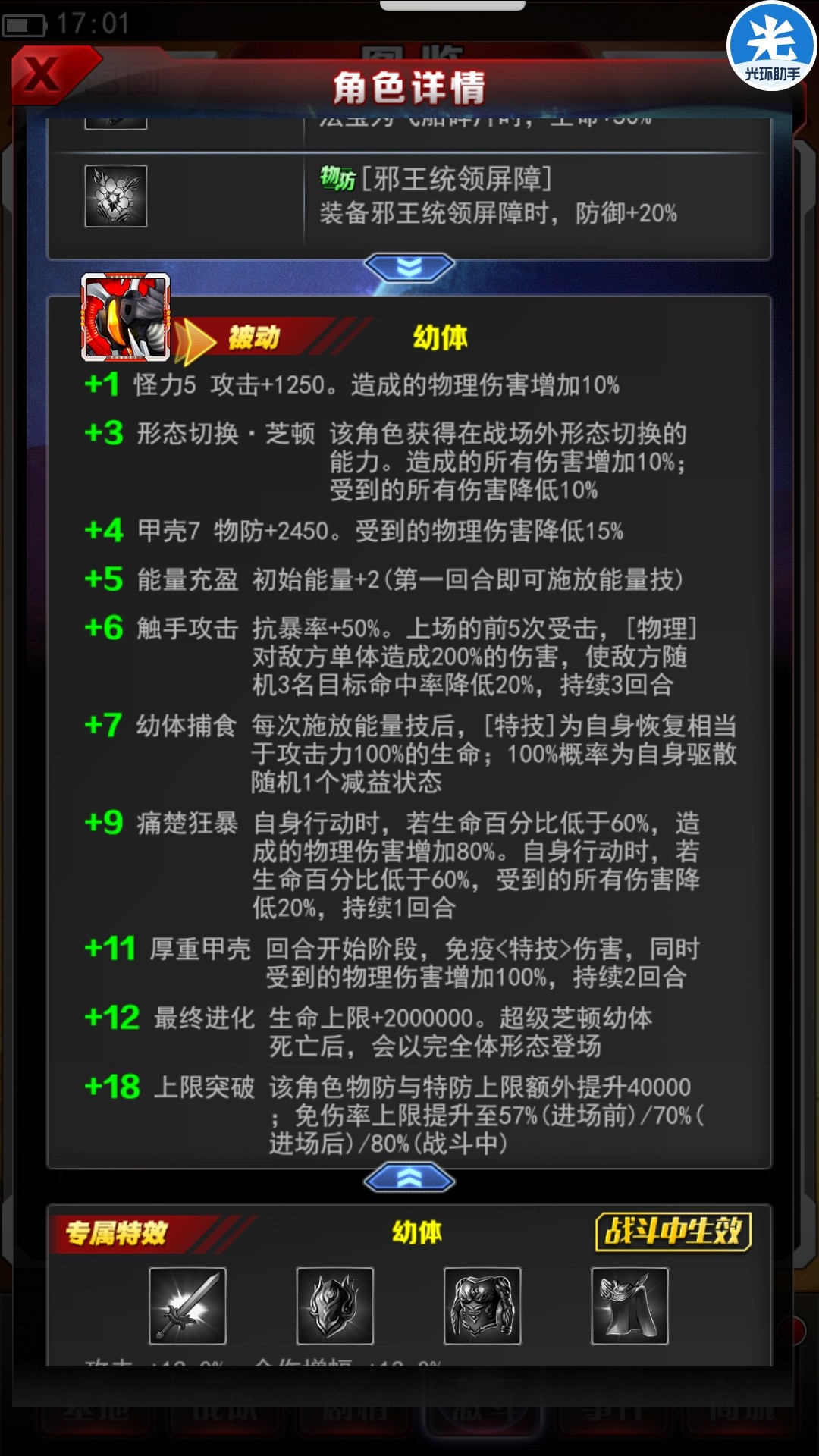819x1456 pixels.
Task: Select the helmet exclusive effect icon
Action: [334, 1306]
